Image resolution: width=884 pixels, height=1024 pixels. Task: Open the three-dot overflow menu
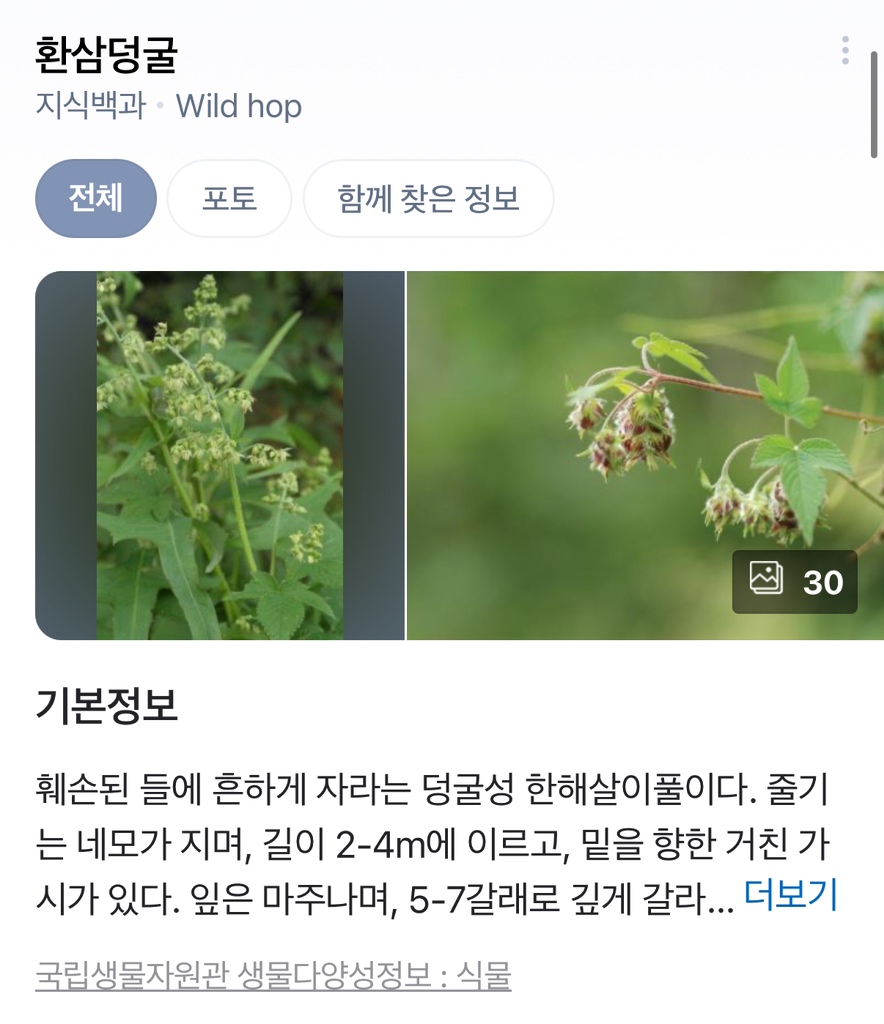pyautogui.click(x=845, y=50)
